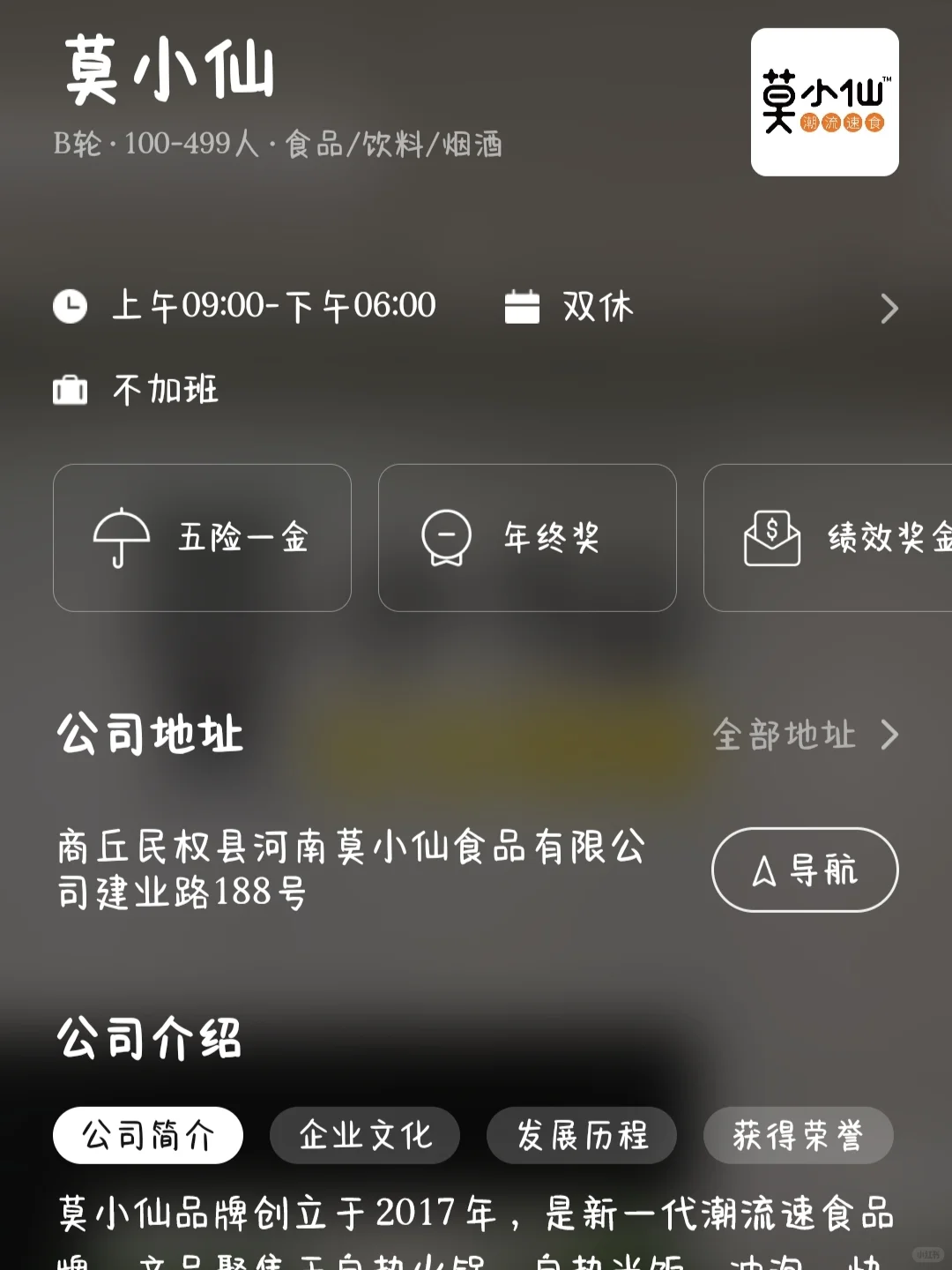View all addresses via 全部地址

coord(806,735)
